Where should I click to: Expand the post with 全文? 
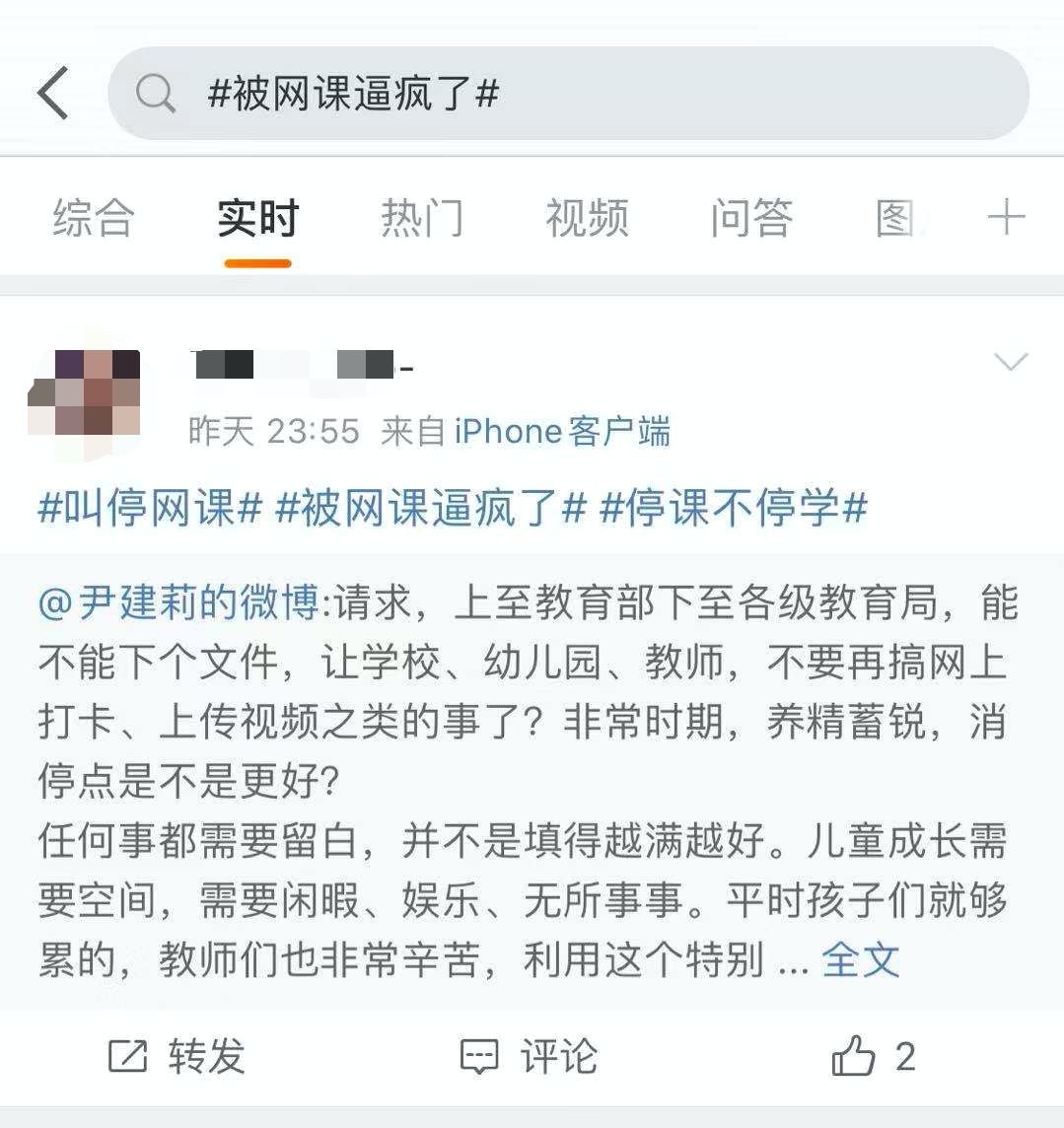tap(860, 958)
